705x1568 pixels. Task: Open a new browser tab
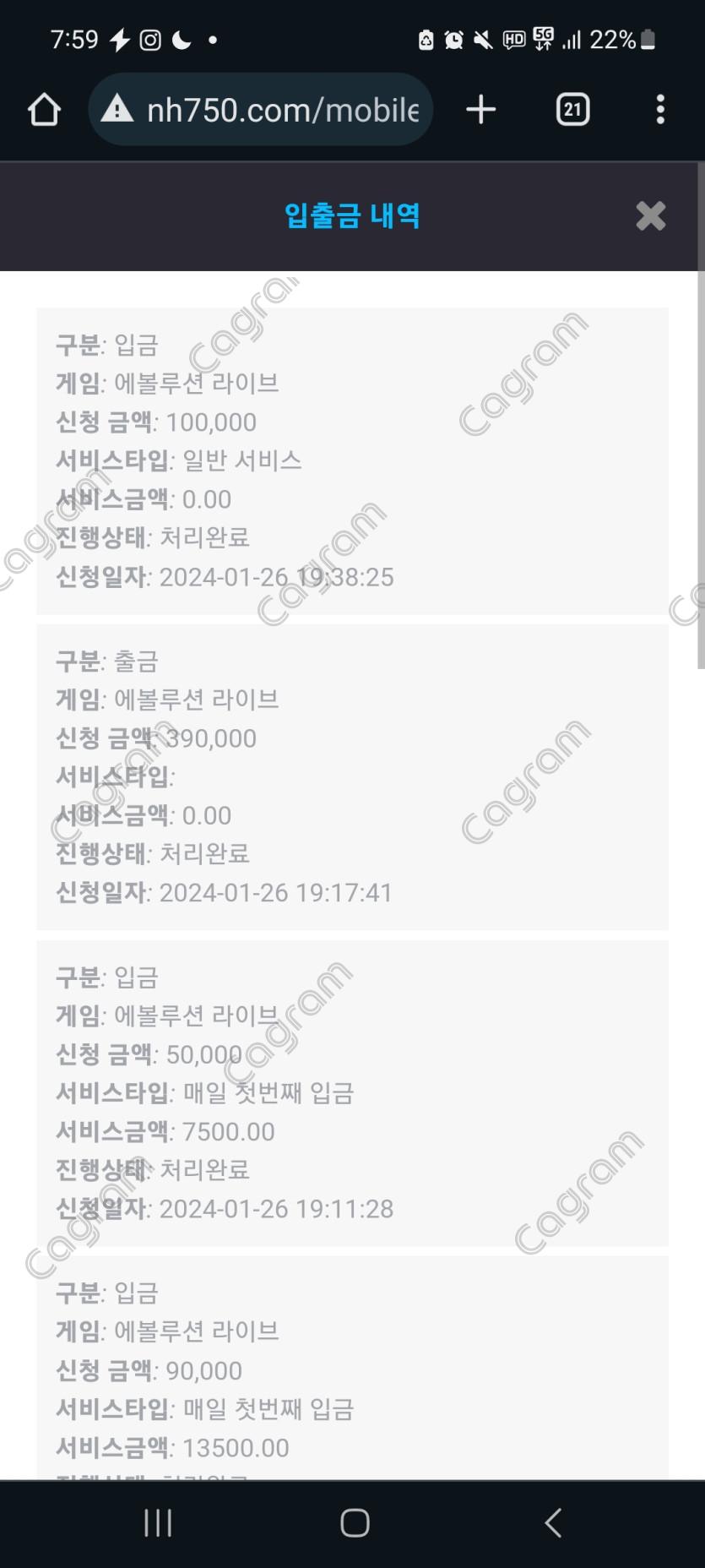[480, 110]
